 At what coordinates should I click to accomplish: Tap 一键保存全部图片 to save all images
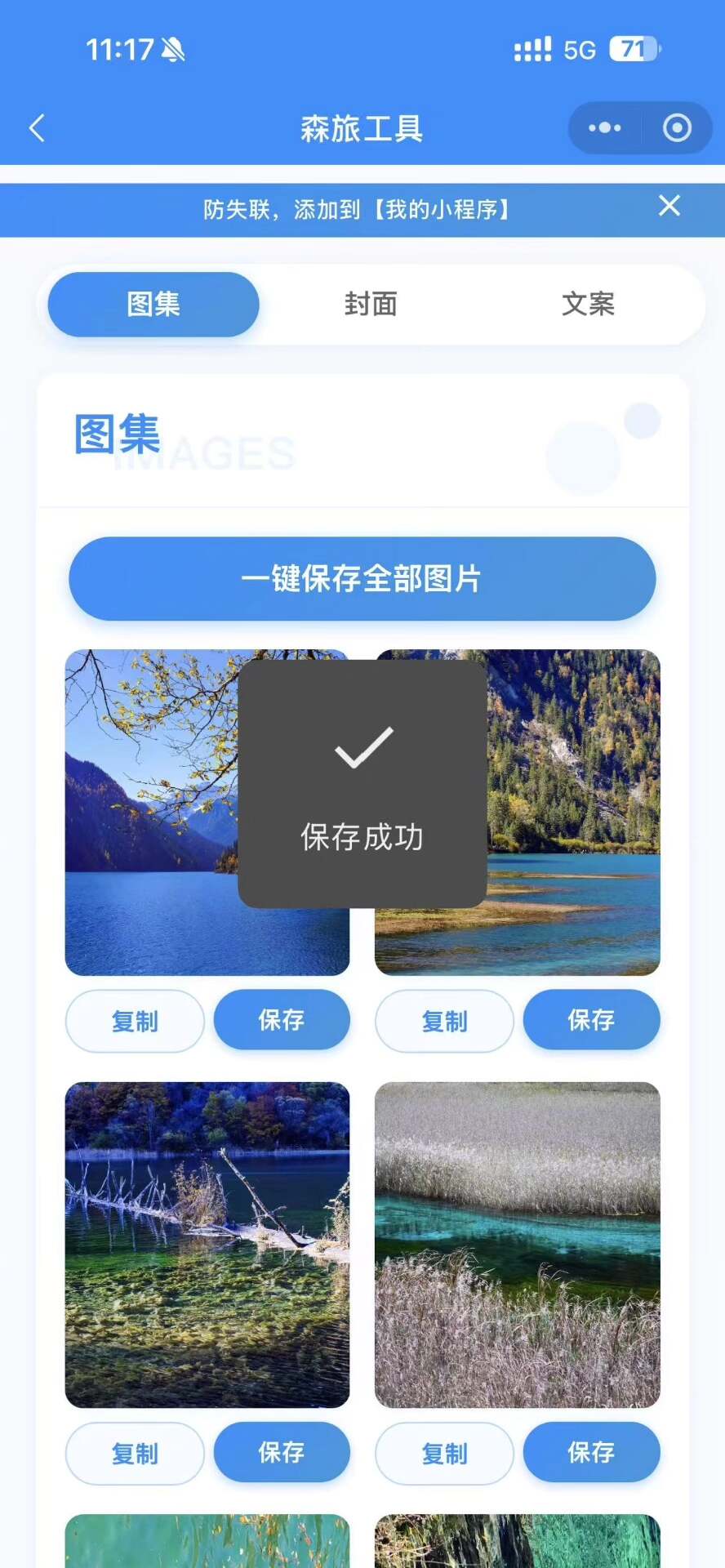pos(362,578)
